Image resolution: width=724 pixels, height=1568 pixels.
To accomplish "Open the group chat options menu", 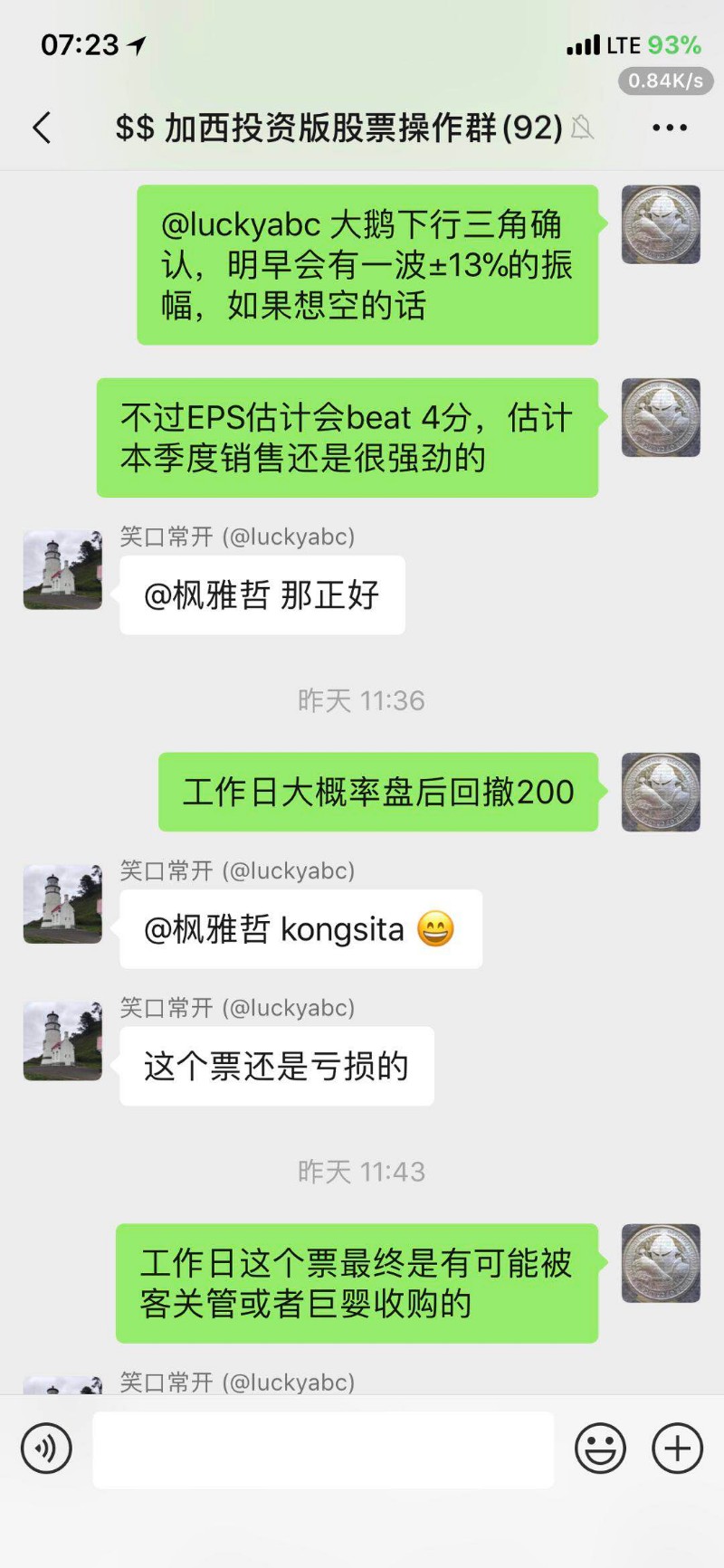I will 669,128.
